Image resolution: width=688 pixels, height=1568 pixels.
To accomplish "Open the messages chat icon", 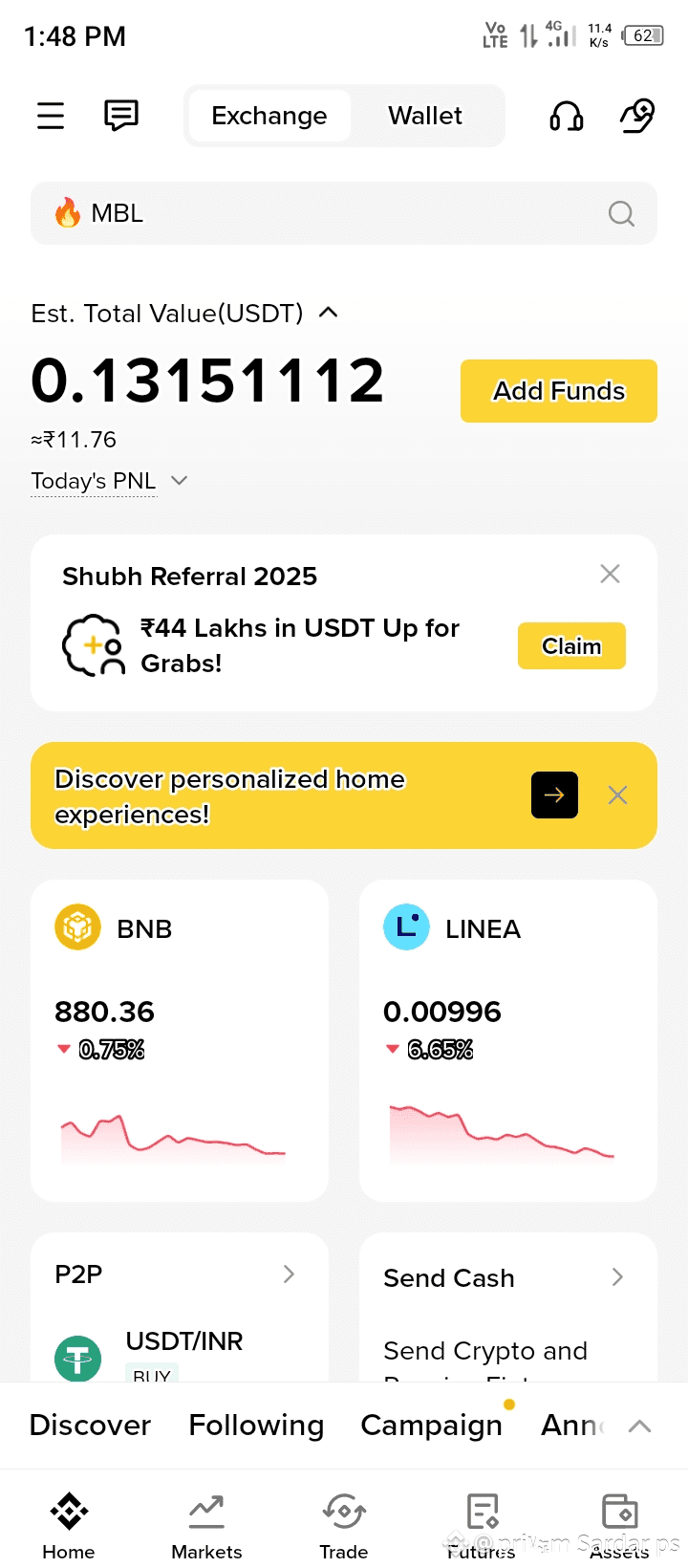I will tap(121, 116).
